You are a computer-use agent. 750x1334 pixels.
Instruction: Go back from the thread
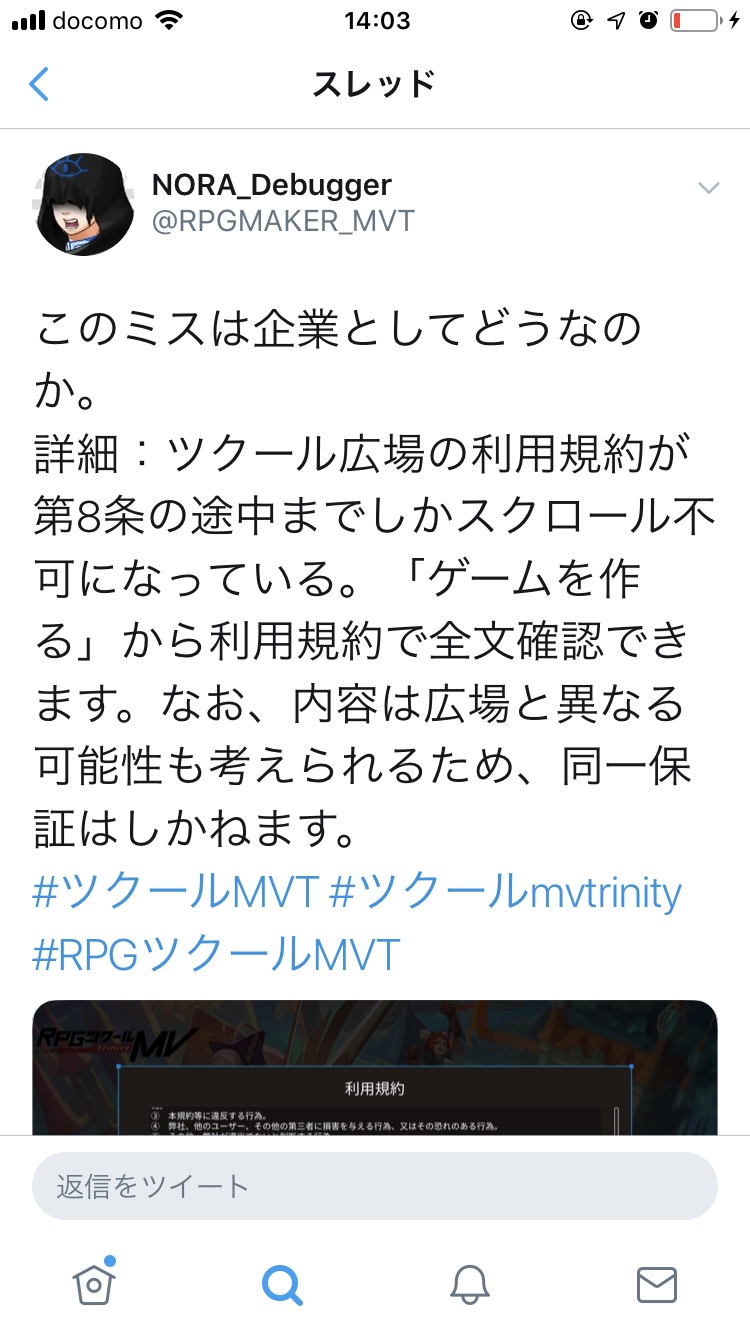38,84
